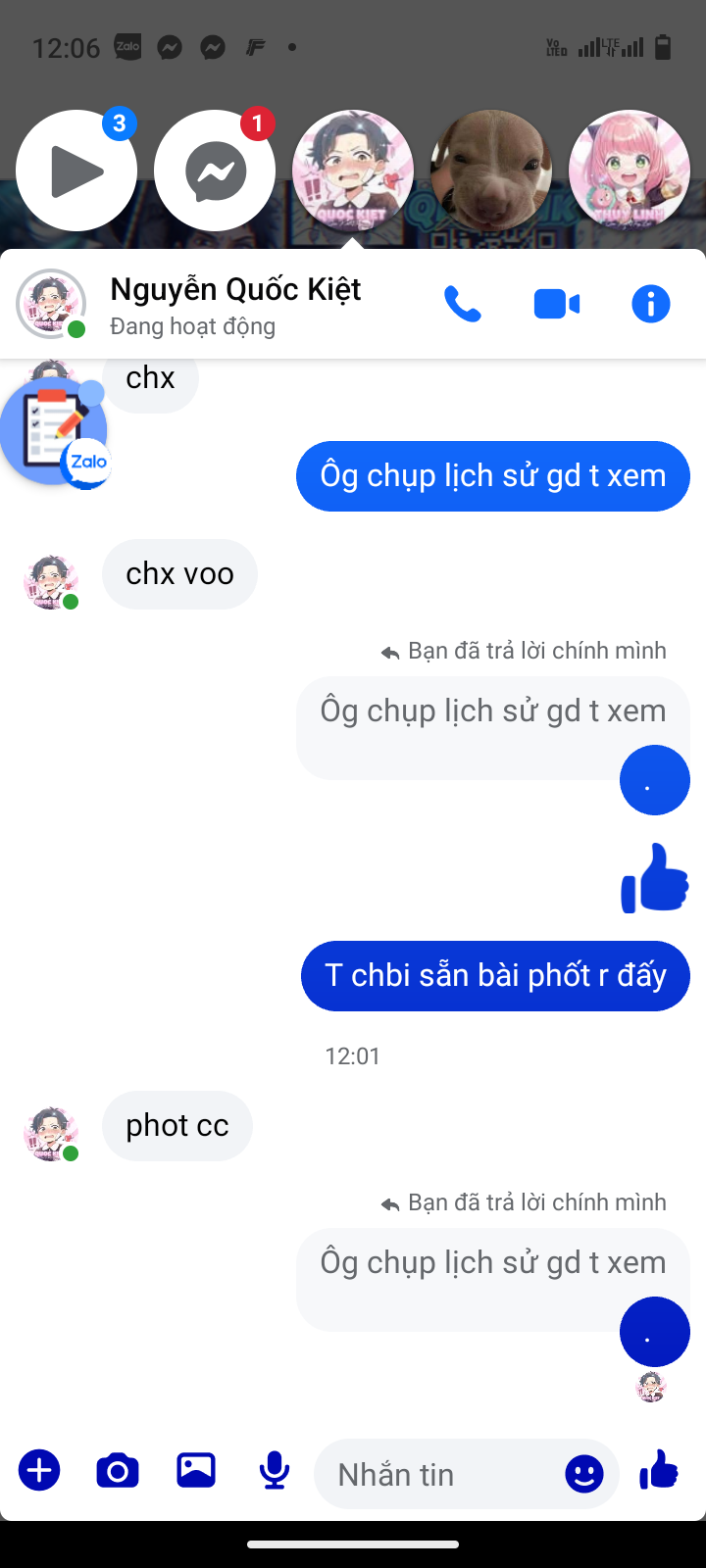Tap the microphone to record a voice message
706x1568 pixels.
[275, 1471]
